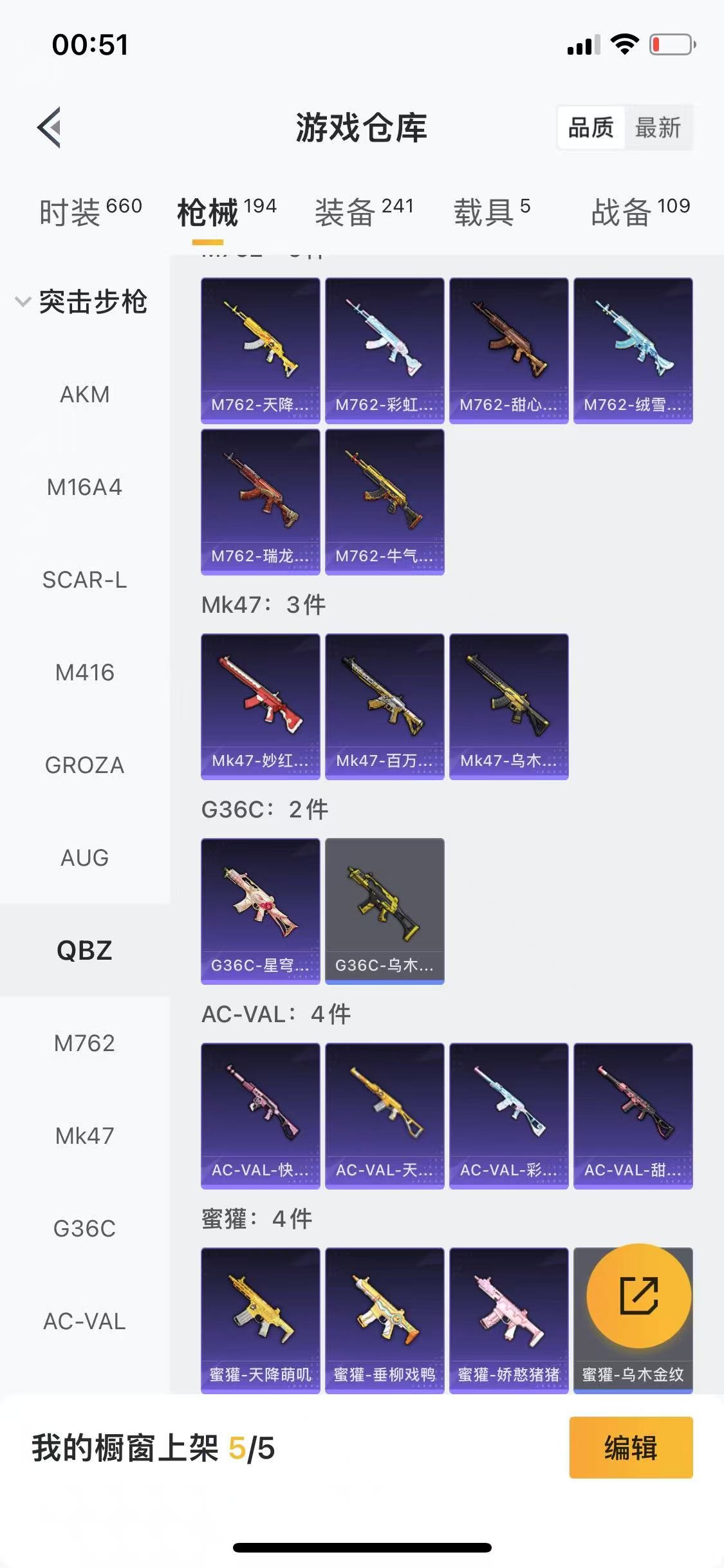724x1568 pixels.
Task: Open the M762-瑞龙 skin tile
Action: pyautogui.click(x=260, y=501)
